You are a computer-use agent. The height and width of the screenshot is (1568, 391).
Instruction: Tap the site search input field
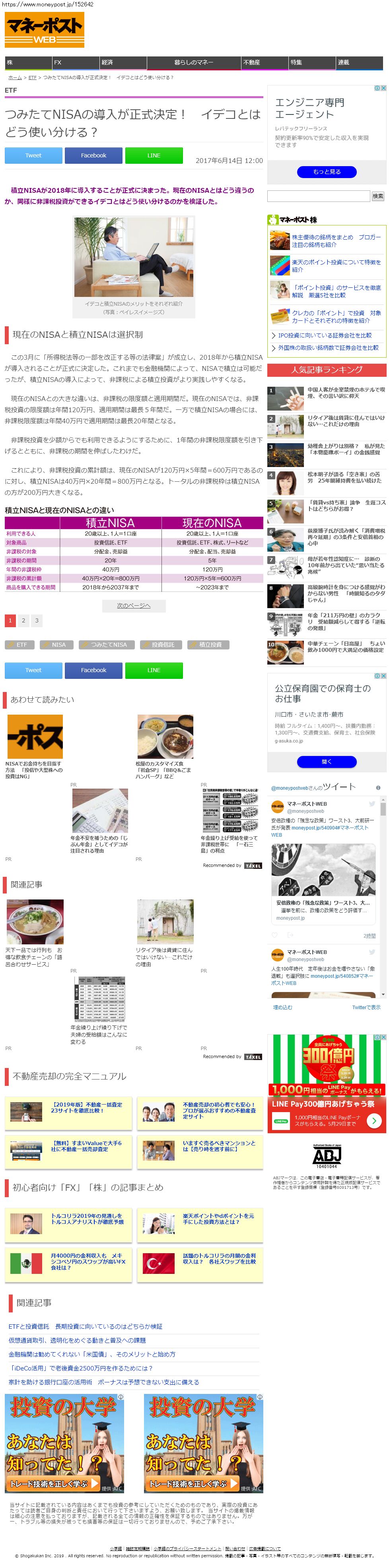pyautogui.click(x=318, y=196)
